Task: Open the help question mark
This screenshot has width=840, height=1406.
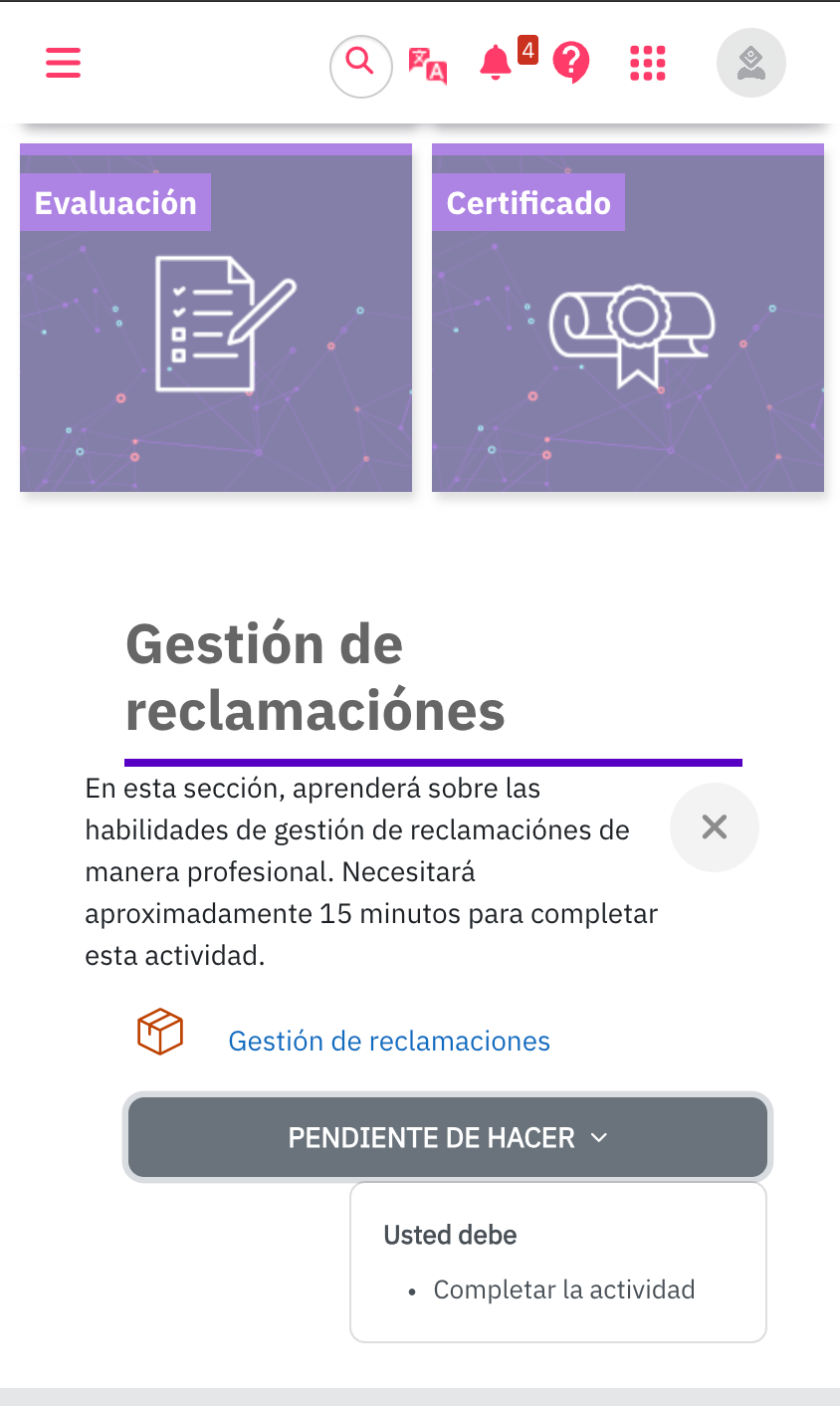Action: (x=571, y=63)
